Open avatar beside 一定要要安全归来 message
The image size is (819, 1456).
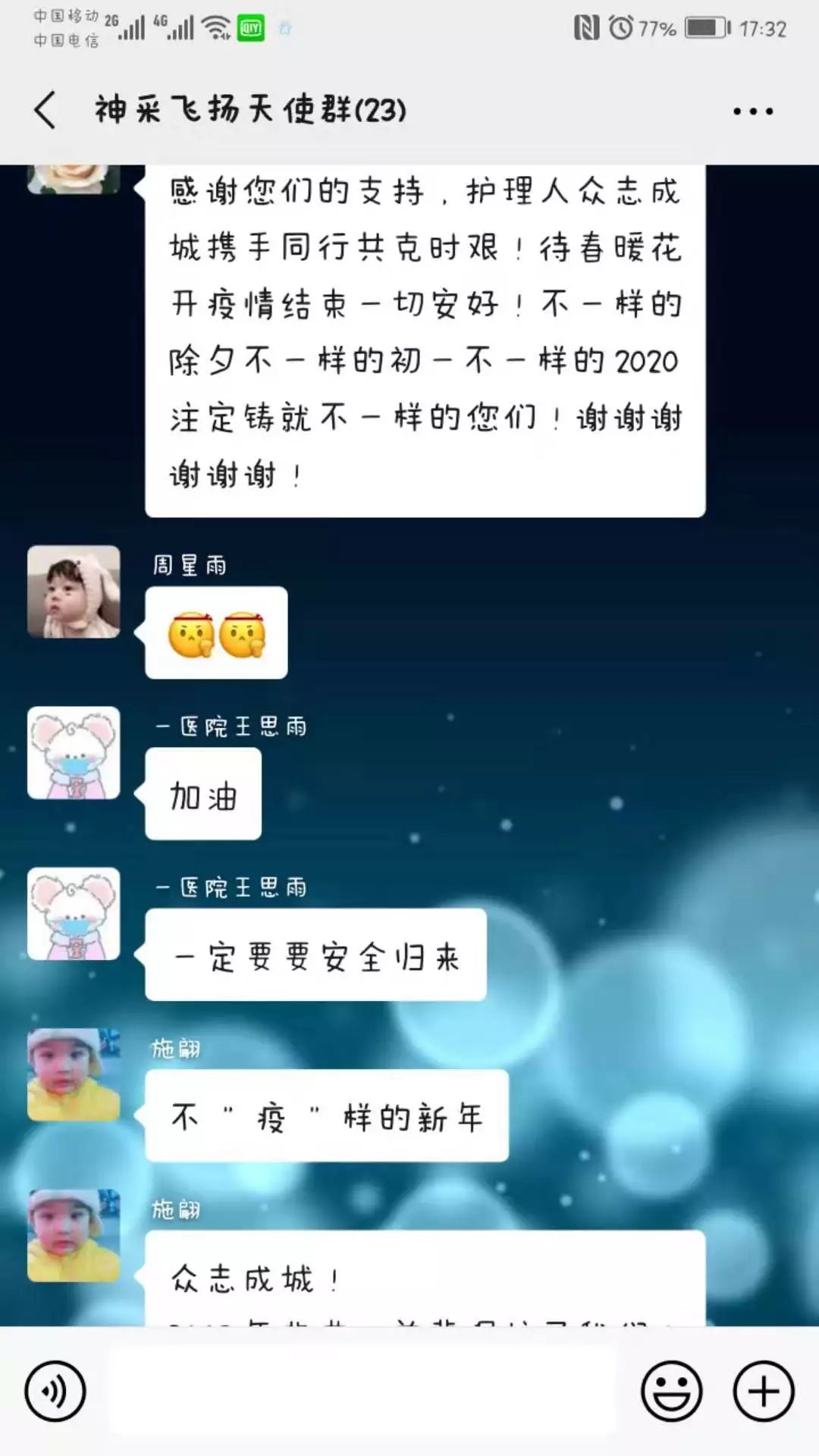[x=74, y=914]
